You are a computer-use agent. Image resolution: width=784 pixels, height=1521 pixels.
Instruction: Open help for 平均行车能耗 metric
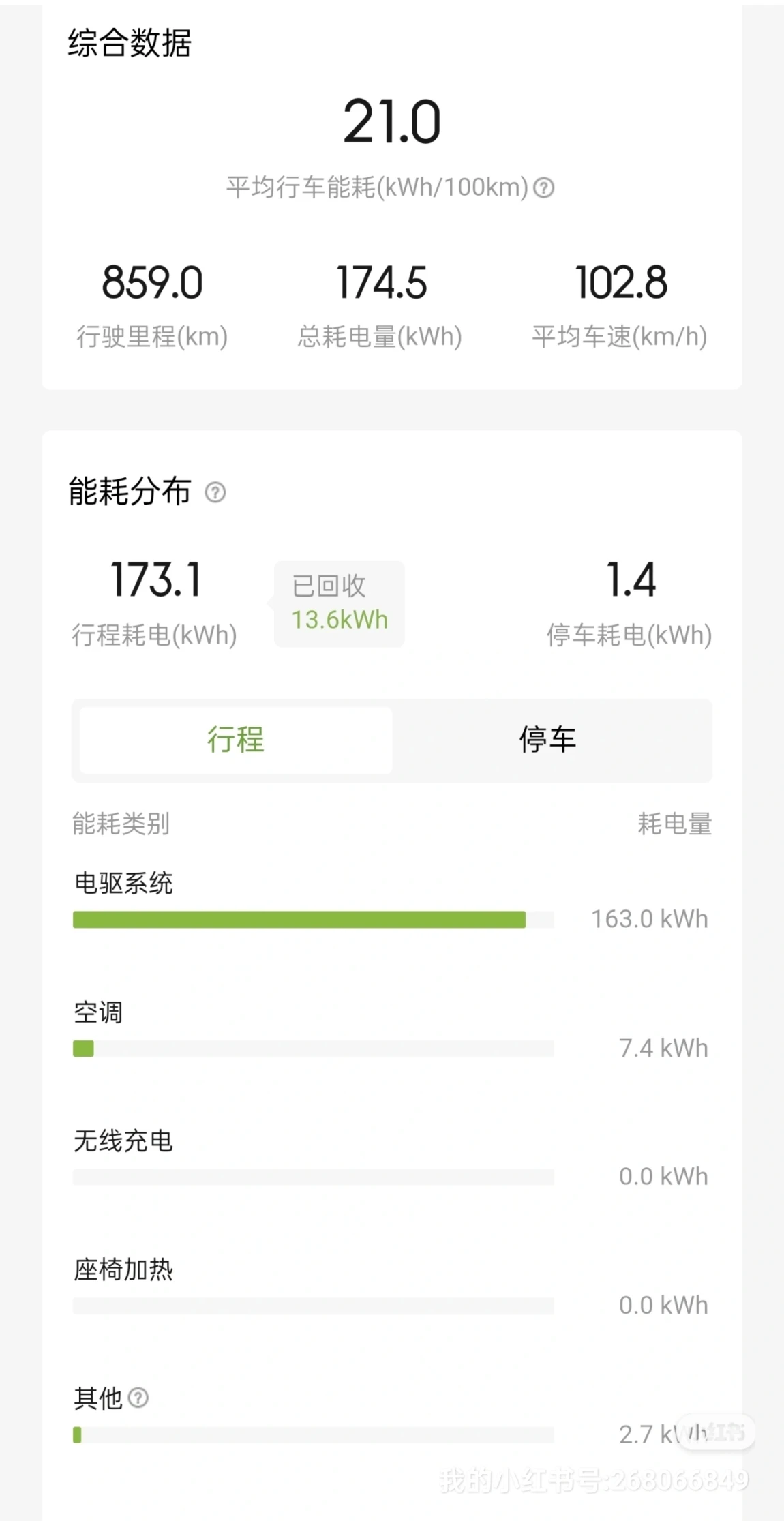tap(543, 187)
